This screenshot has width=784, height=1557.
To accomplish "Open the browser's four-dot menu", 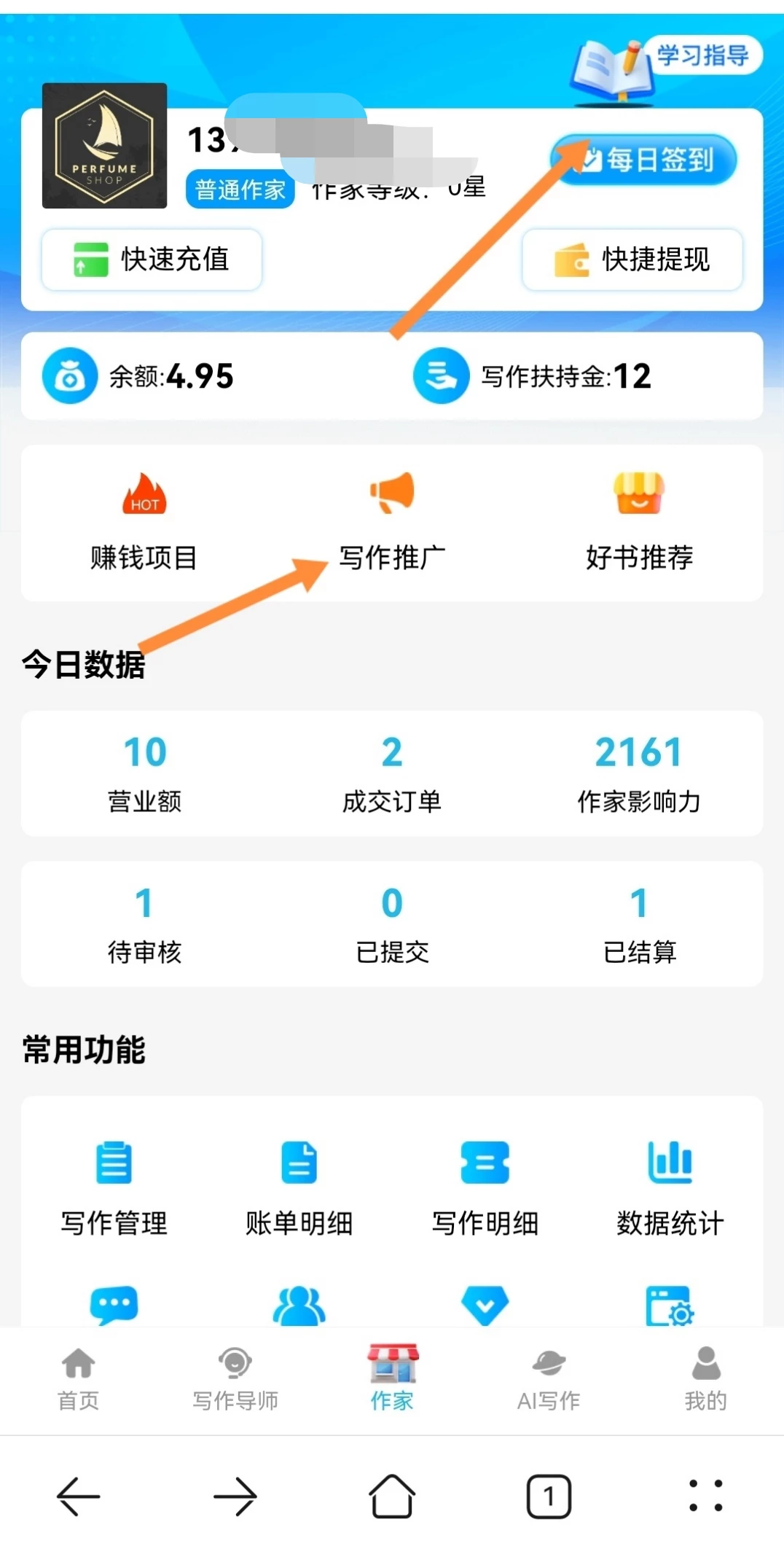I will [705, 1496].
